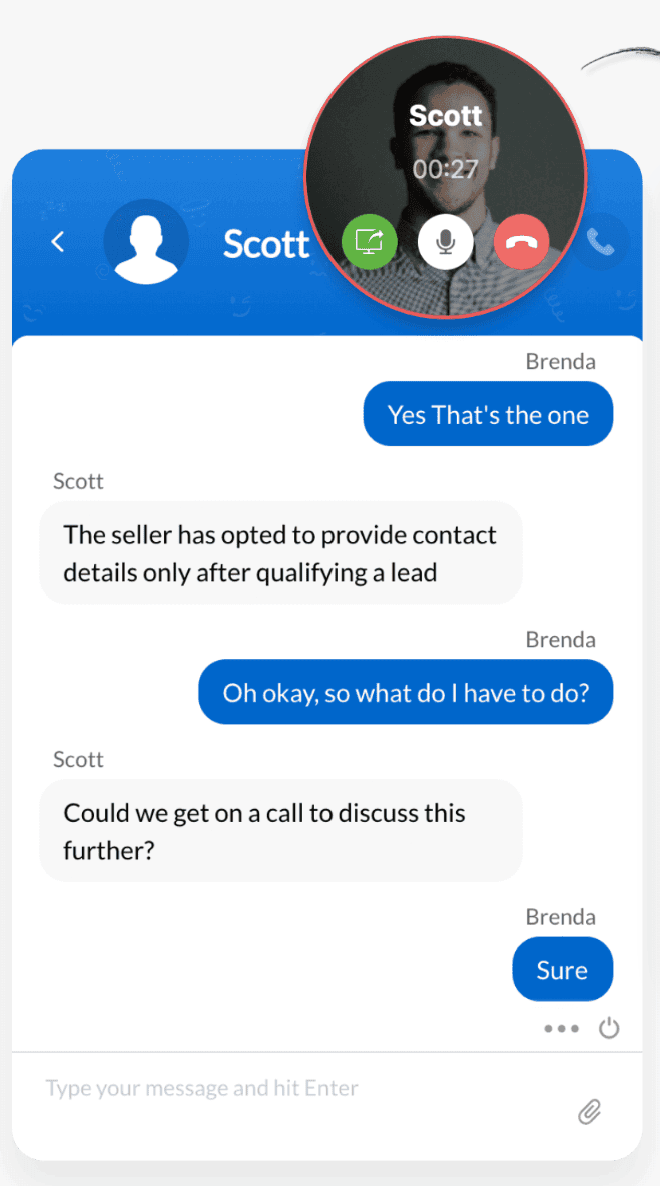End the call with Scott

pos(521,242)
